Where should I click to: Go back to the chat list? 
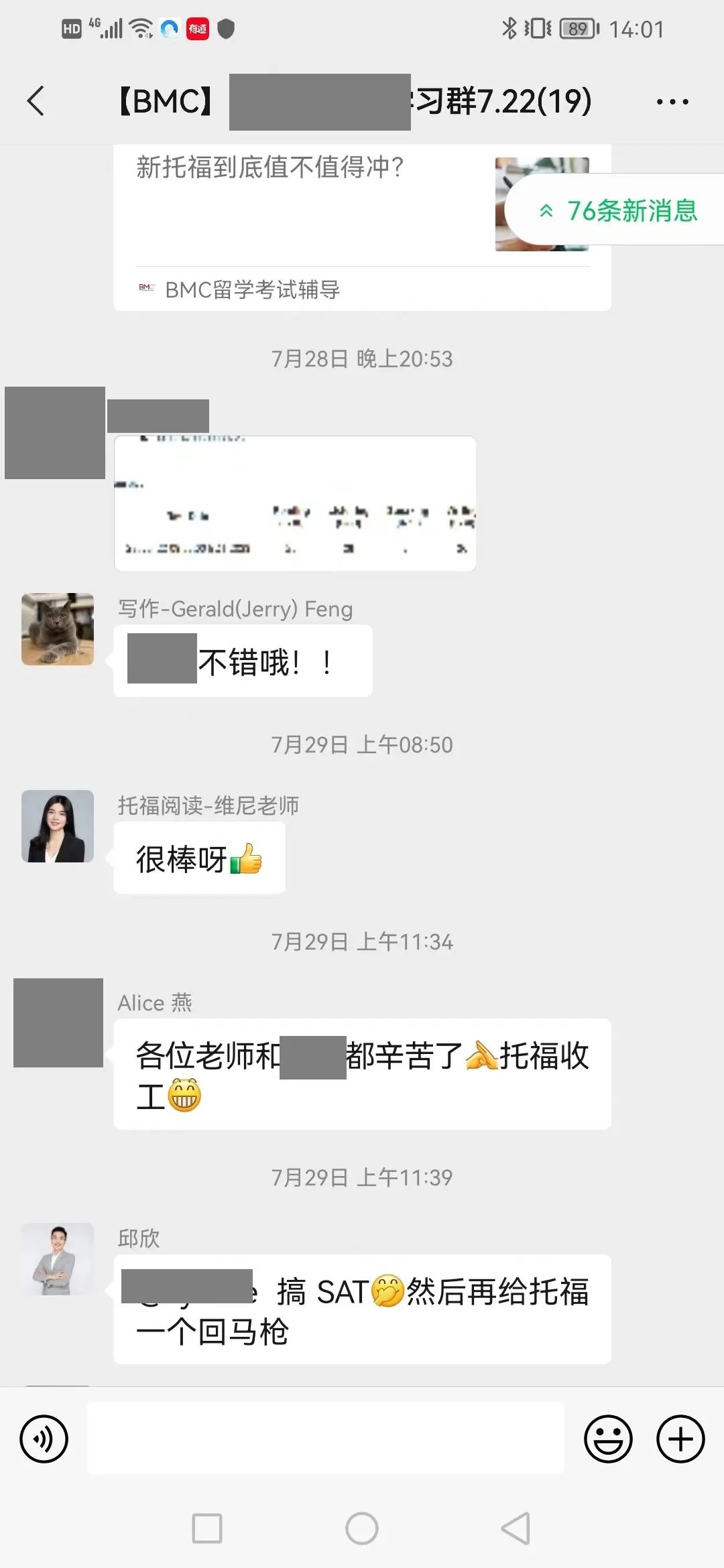coord(36,101)
